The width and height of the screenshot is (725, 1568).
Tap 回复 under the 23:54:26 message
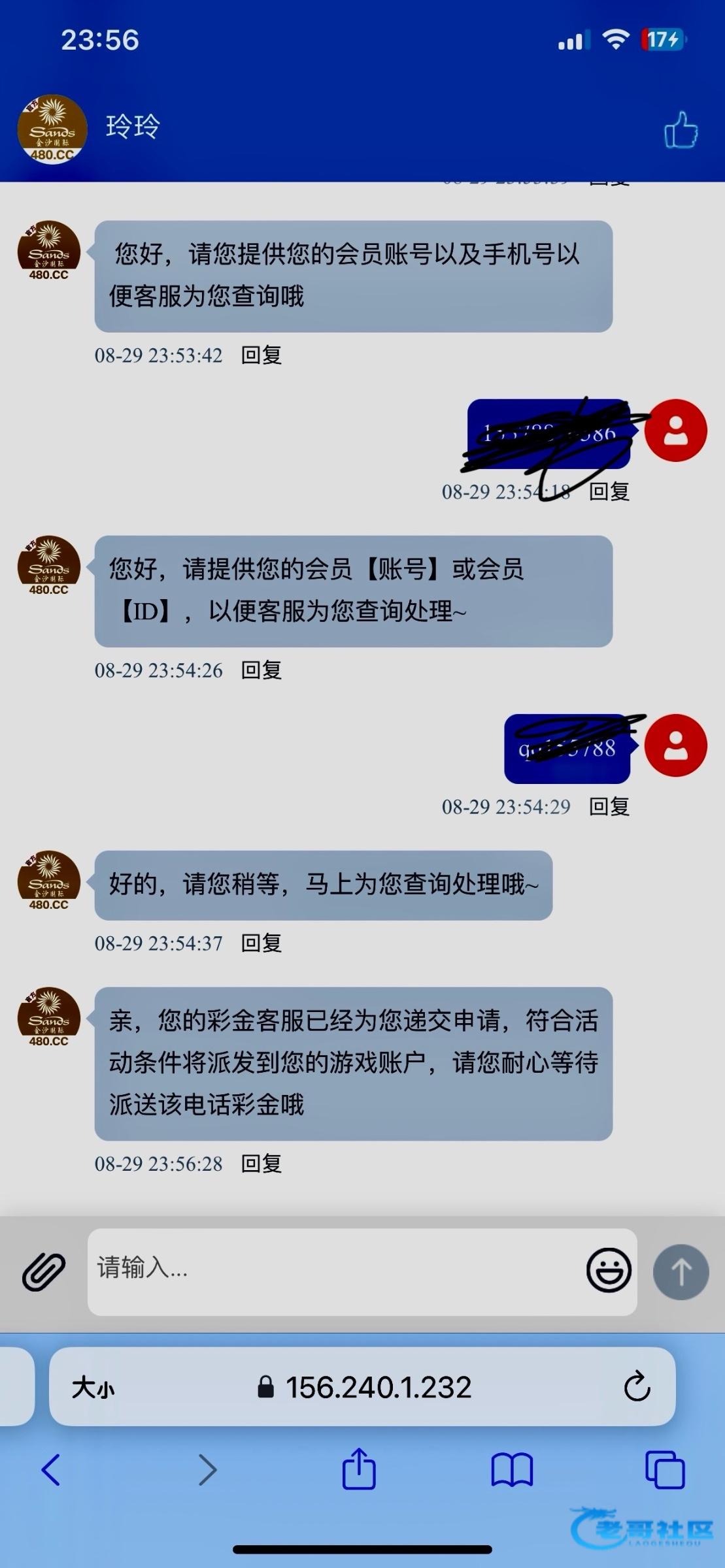[x=261, y=670]
